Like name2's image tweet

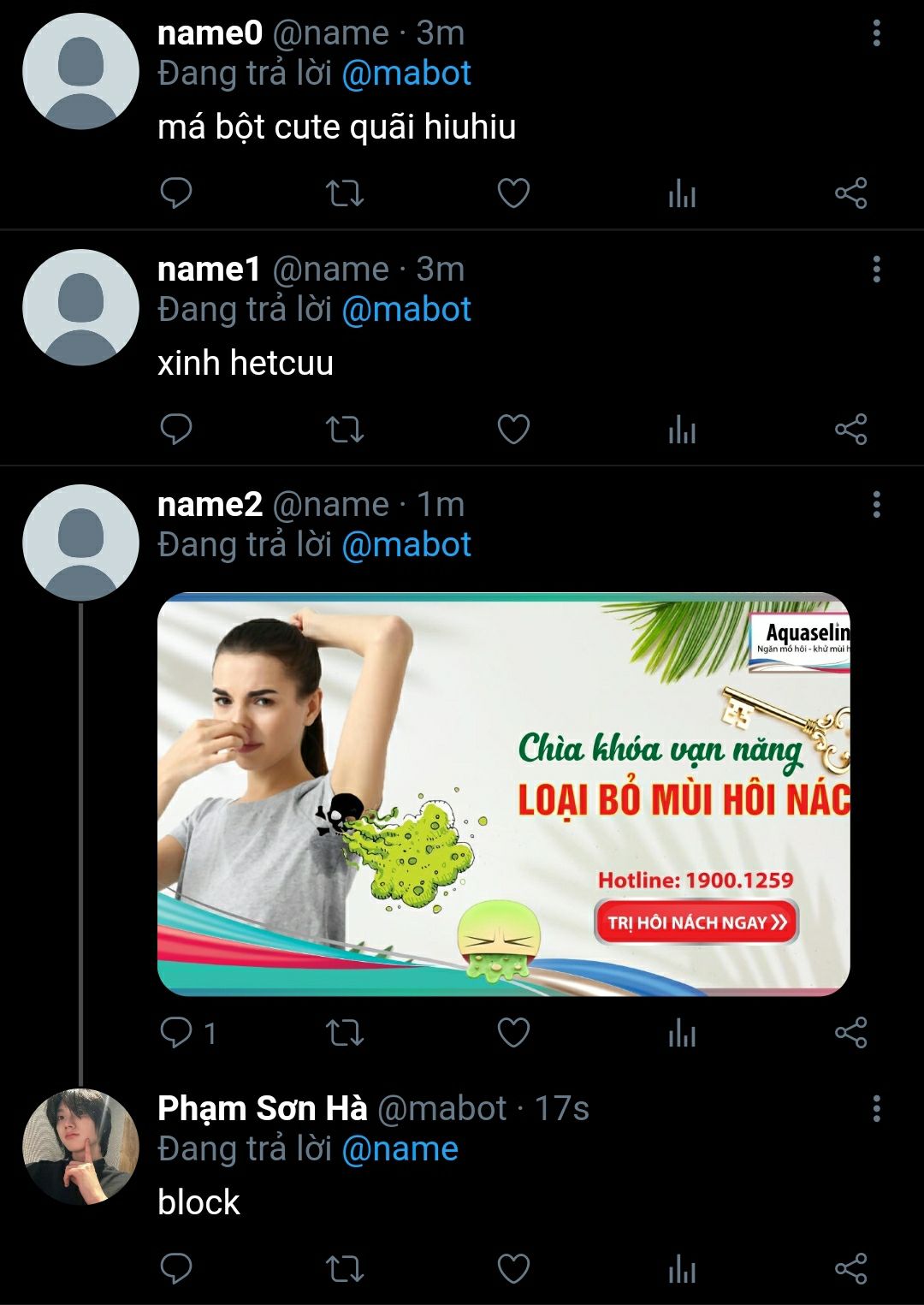coord(513,1033)
